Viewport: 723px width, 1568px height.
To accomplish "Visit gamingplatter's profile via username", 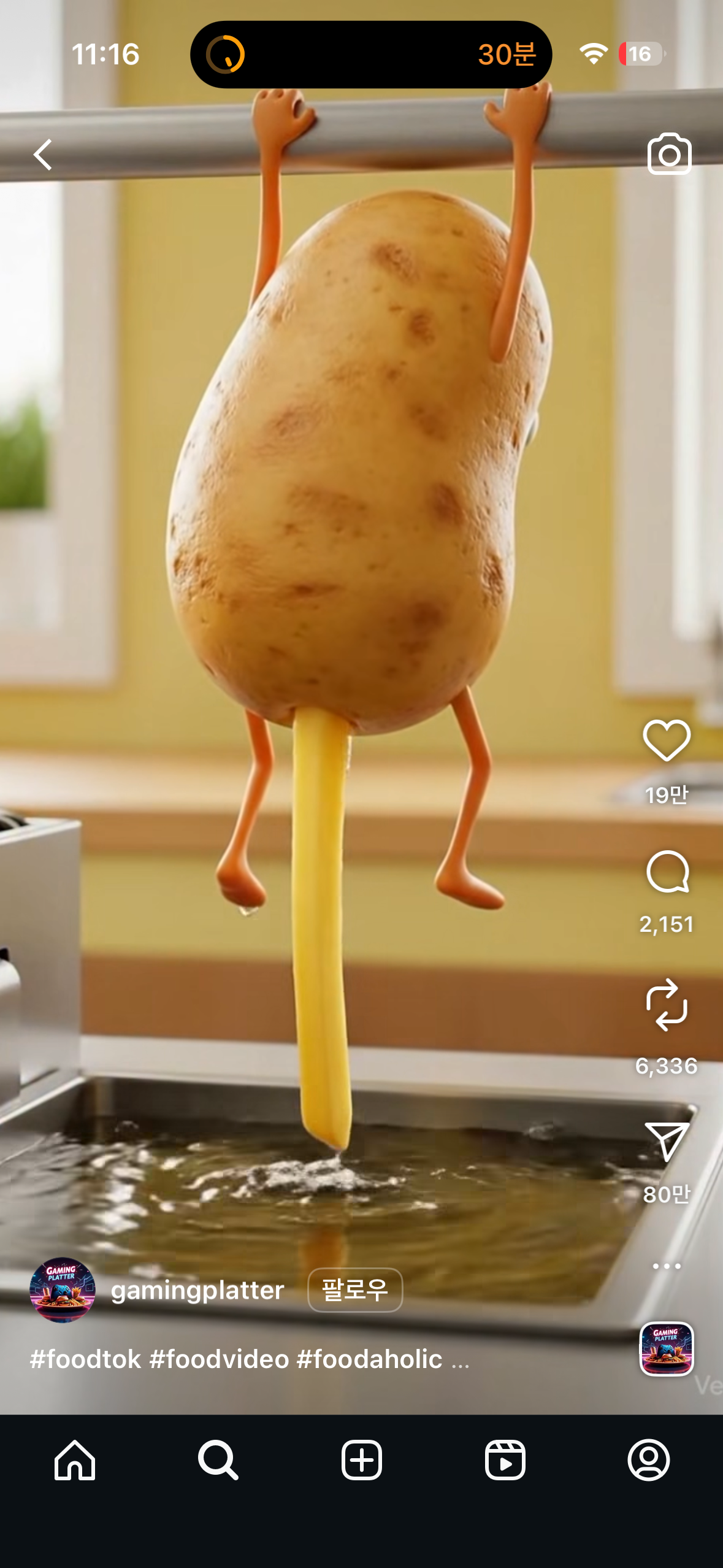I will pyautogui.click(x=197, y=1290).
